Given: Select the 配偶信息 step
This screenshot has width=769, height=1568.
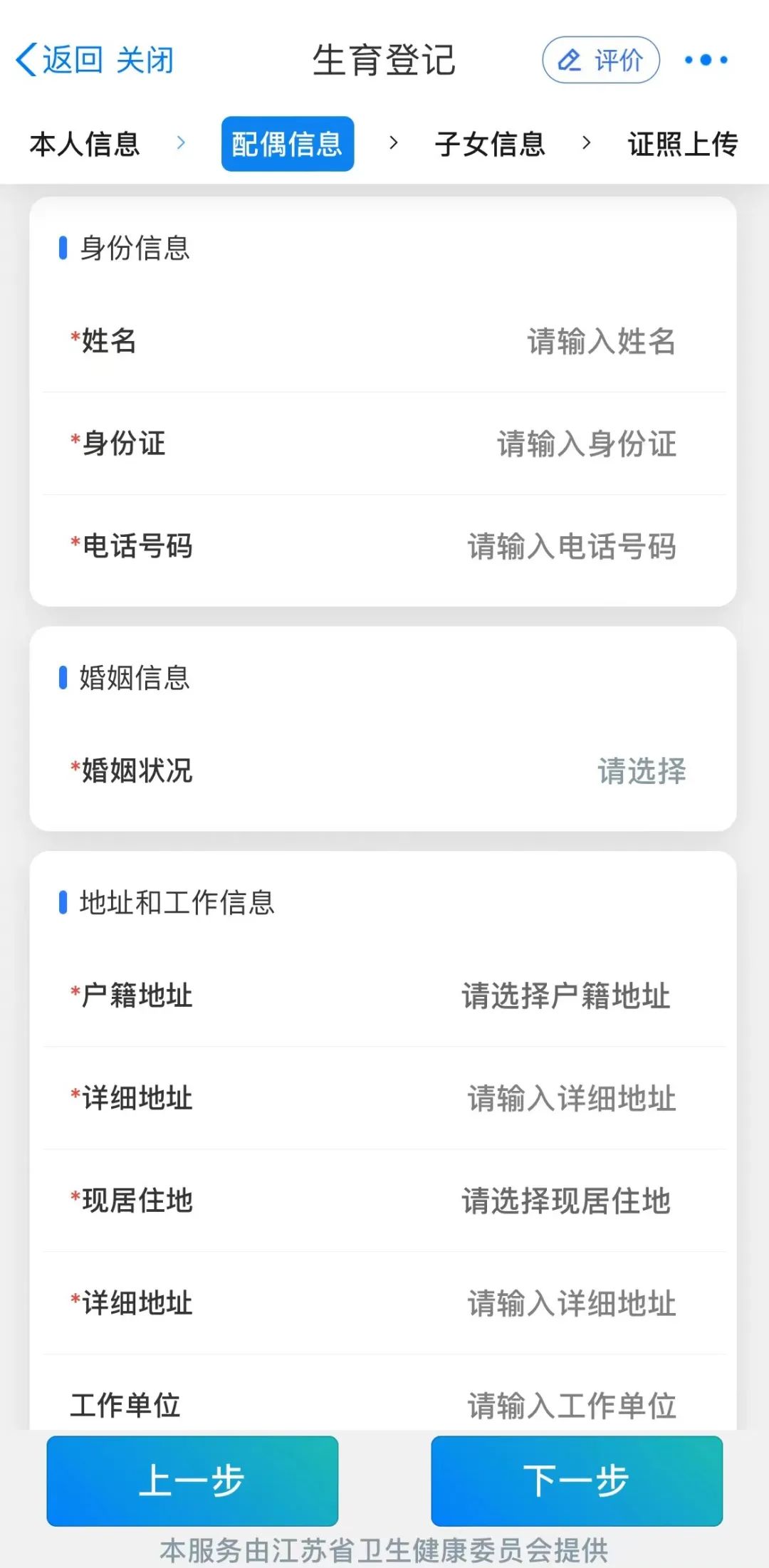Looking at the screenshot, I should pyautogui.click(x=287, y=144).
